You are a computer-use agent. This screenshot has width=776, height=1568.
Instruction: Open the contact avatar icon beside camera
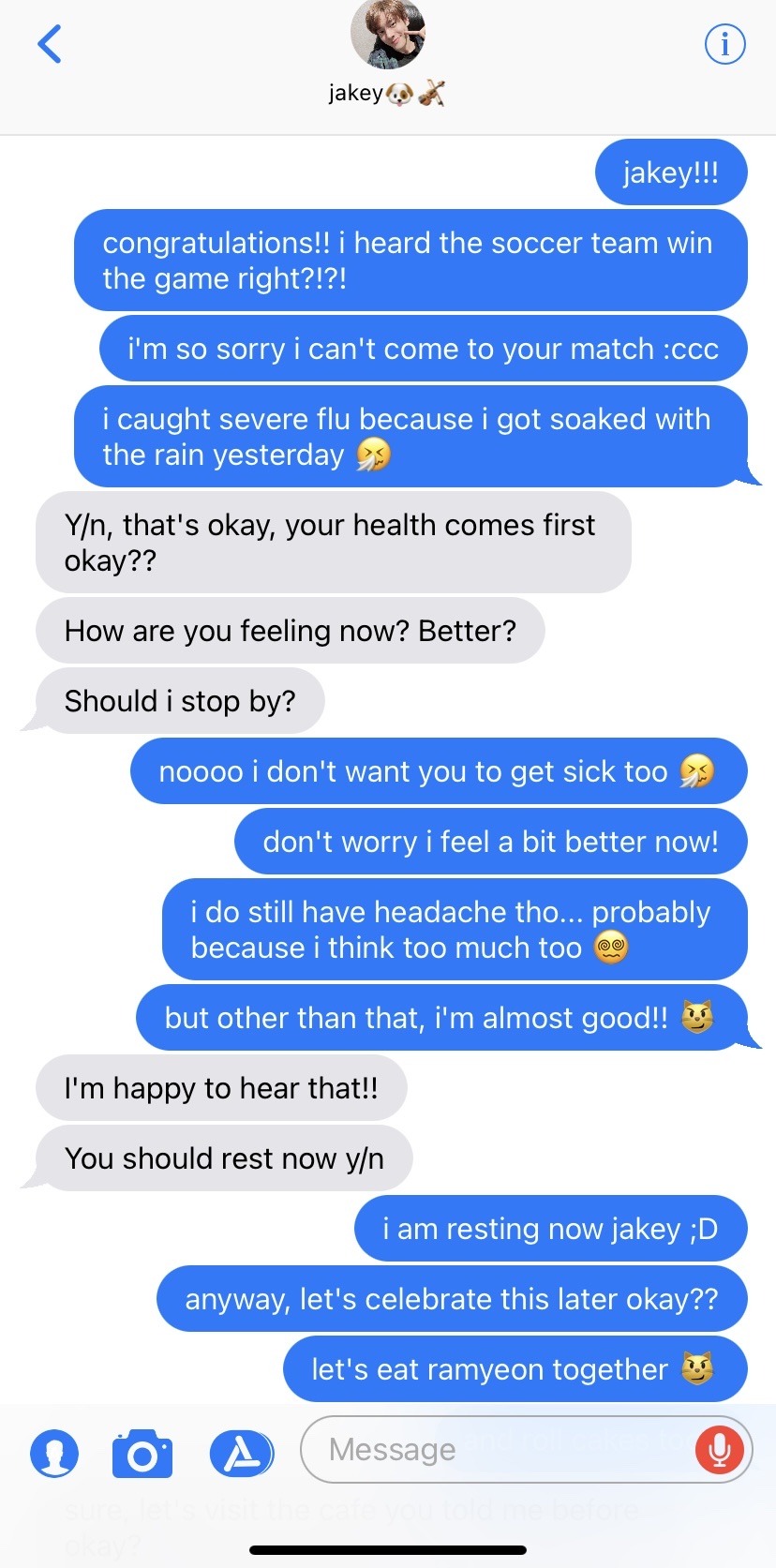(54, 1454)
